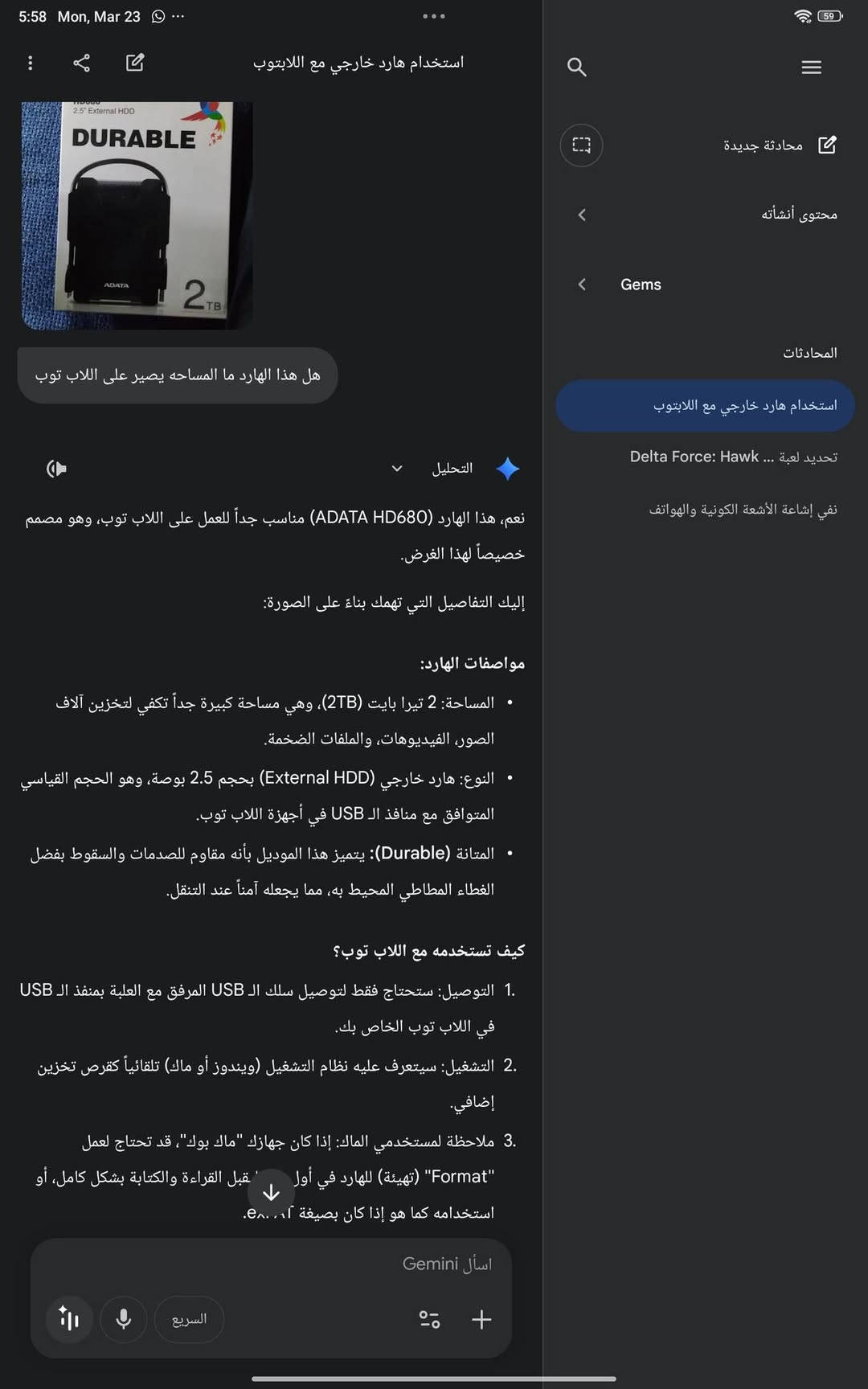Open محتوى أنشأته created content
Viewport: 868px width, 1389px height.
click(798, 214)
